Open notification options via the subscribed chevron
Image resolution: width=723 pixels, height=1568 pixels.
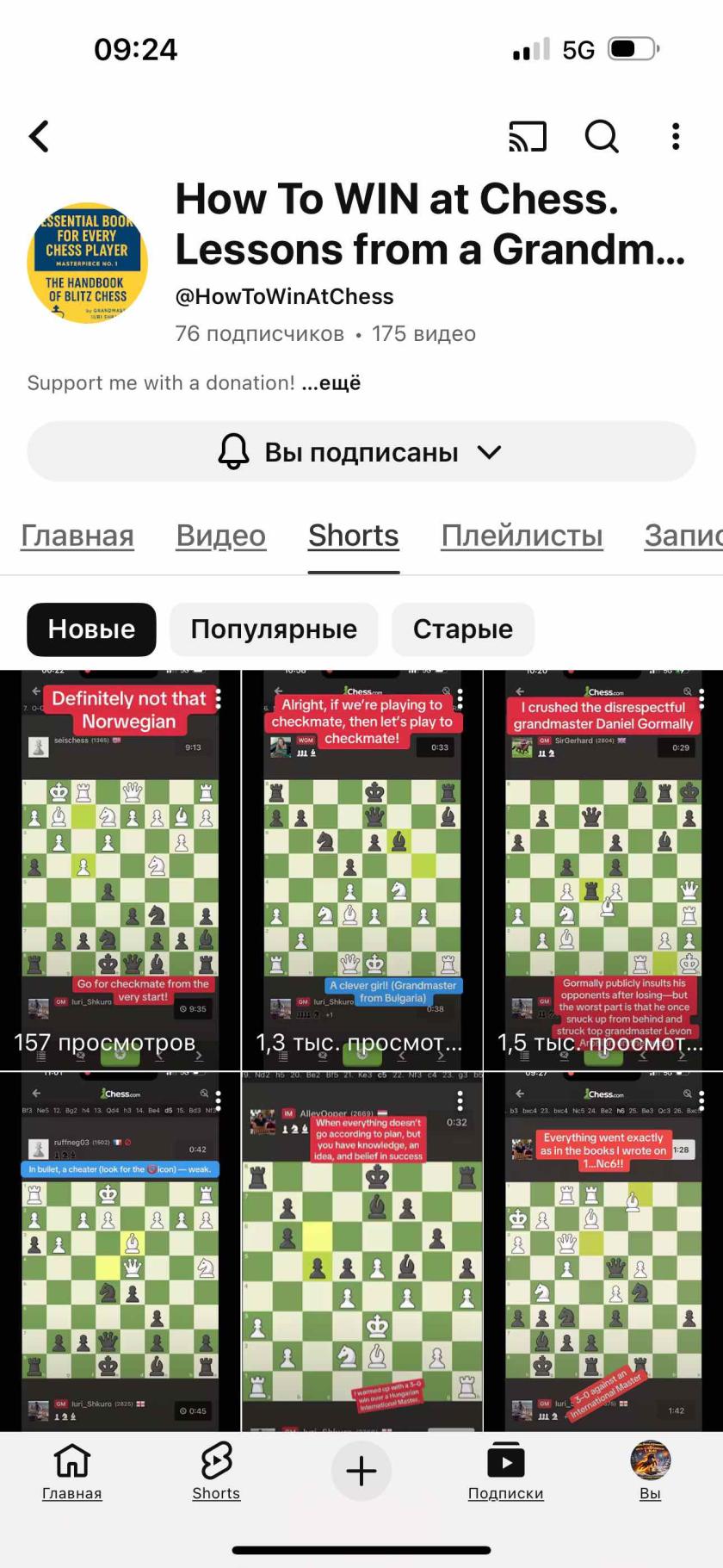point(489,451)
